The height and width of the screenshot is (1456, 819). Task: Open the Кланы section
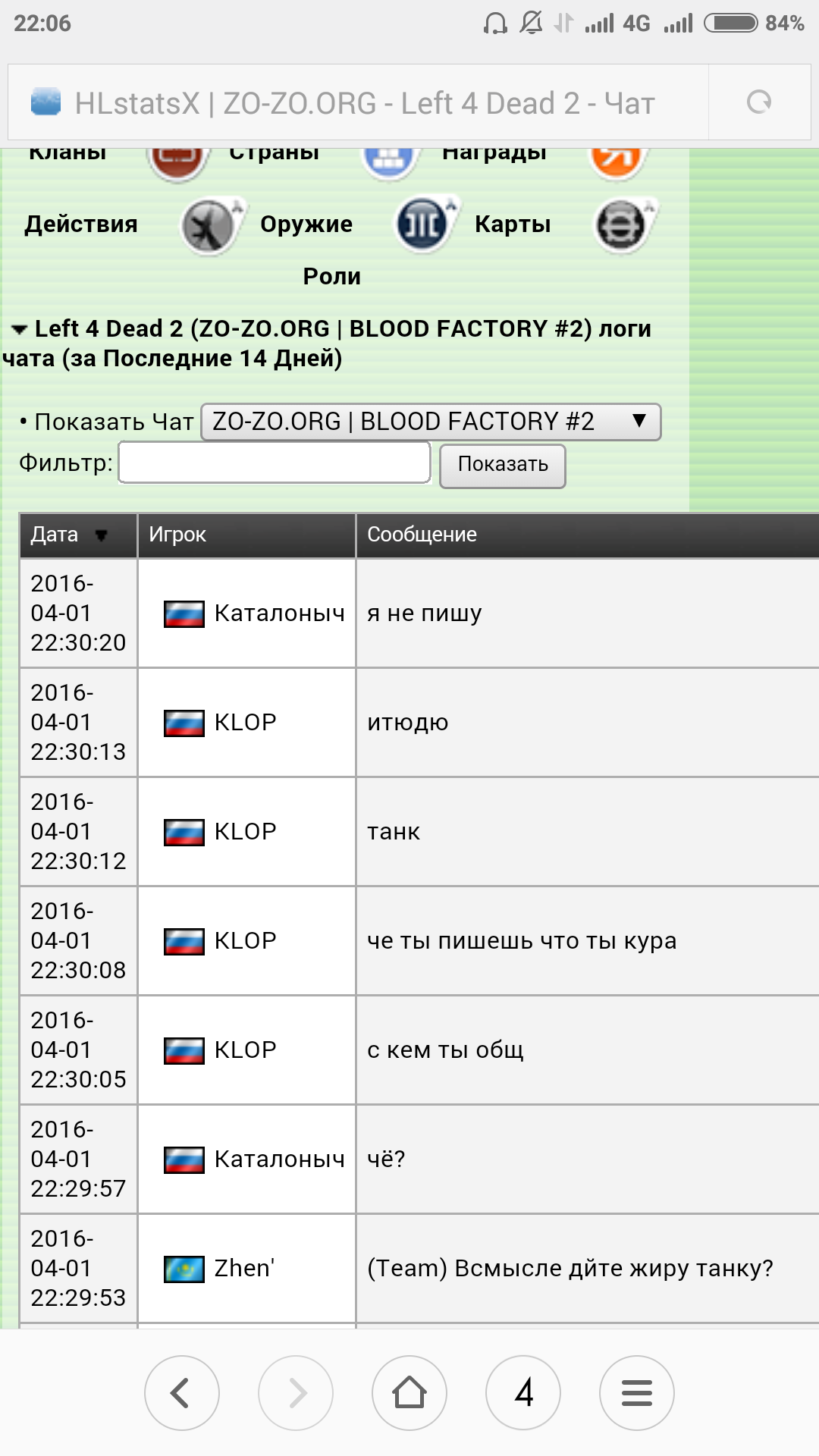pyautogui.click(x=67, y=154)
